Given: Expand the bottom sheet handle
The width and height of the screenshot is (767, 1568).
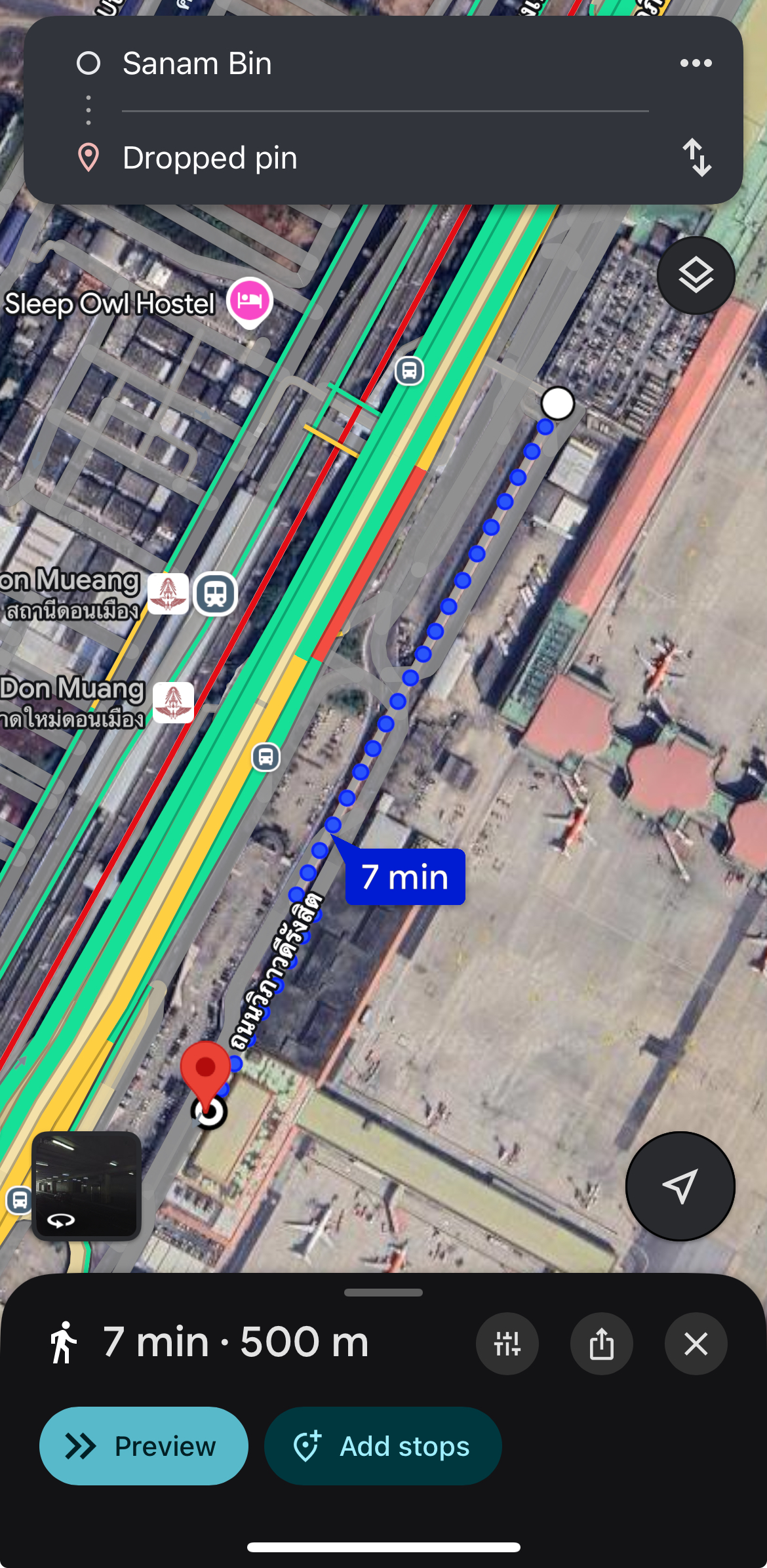Looking at the screenshot, I should pos(383,1293).
